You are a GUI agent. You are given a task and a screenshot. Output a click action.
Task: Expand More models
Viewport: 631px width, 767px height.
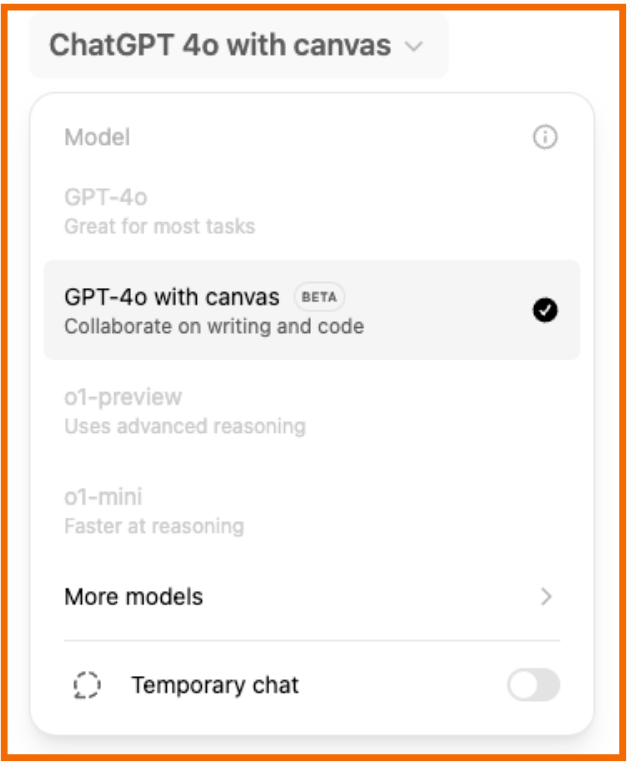[x=310, y=597]
